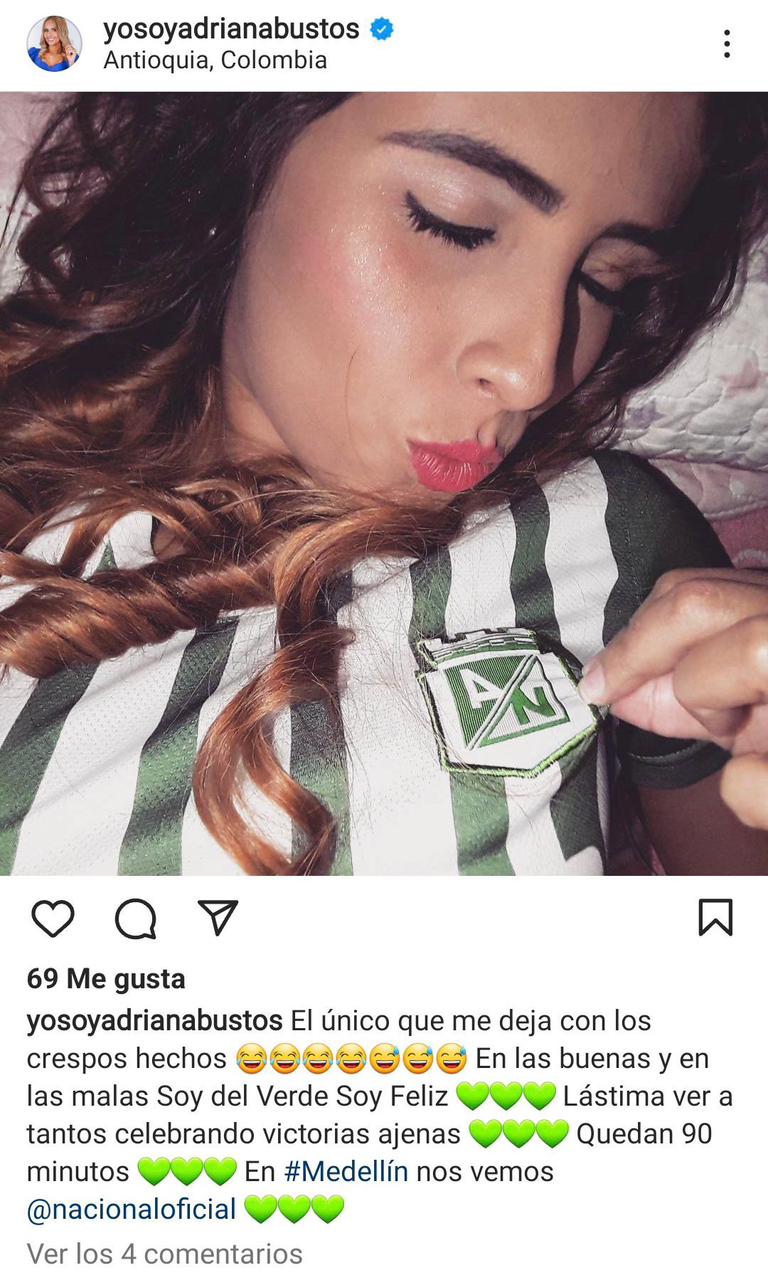Like the post with the heart icon

pyautogui.click(x=52, y=918)
